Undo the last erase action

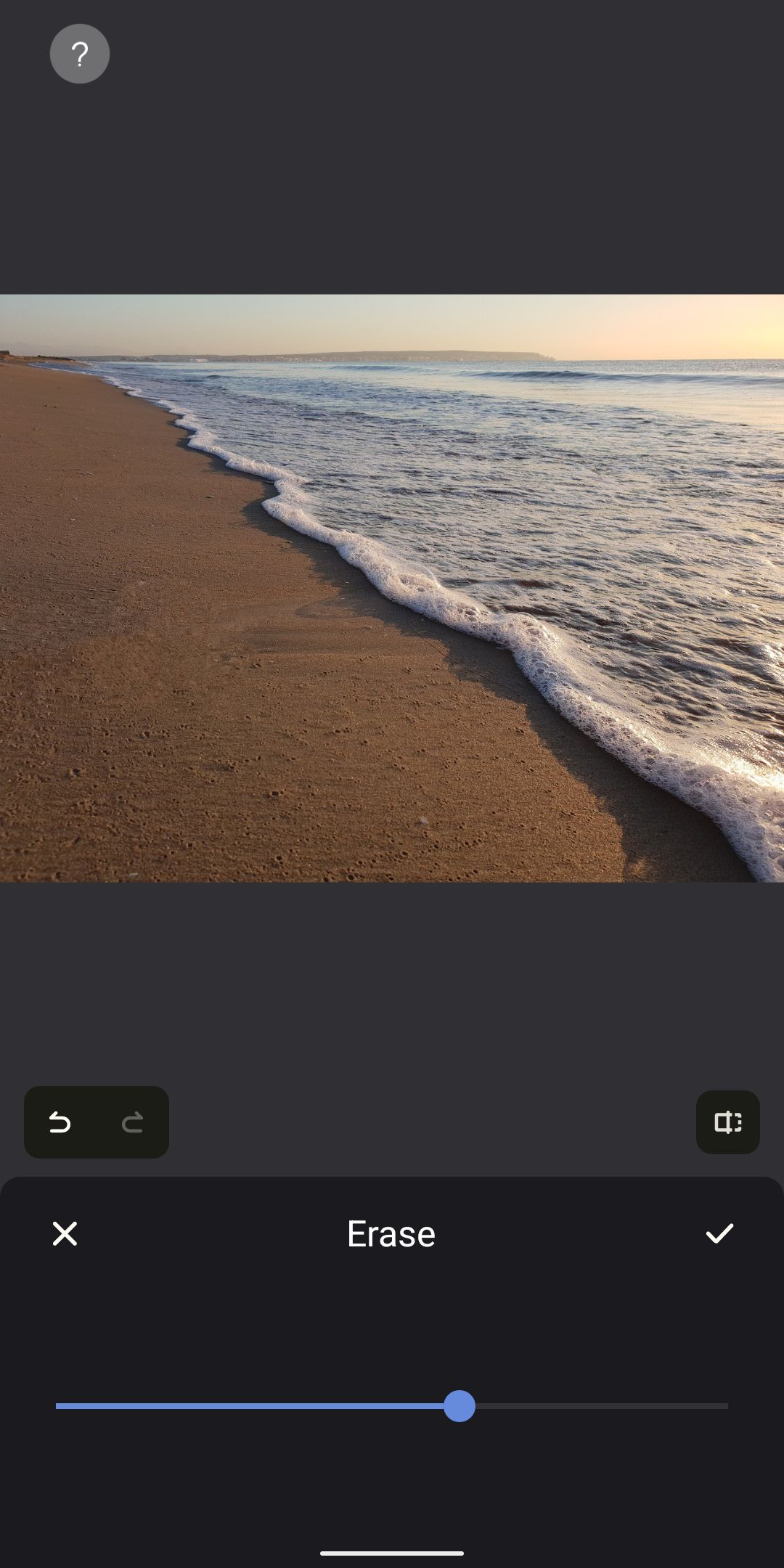tap(60, 1122)
